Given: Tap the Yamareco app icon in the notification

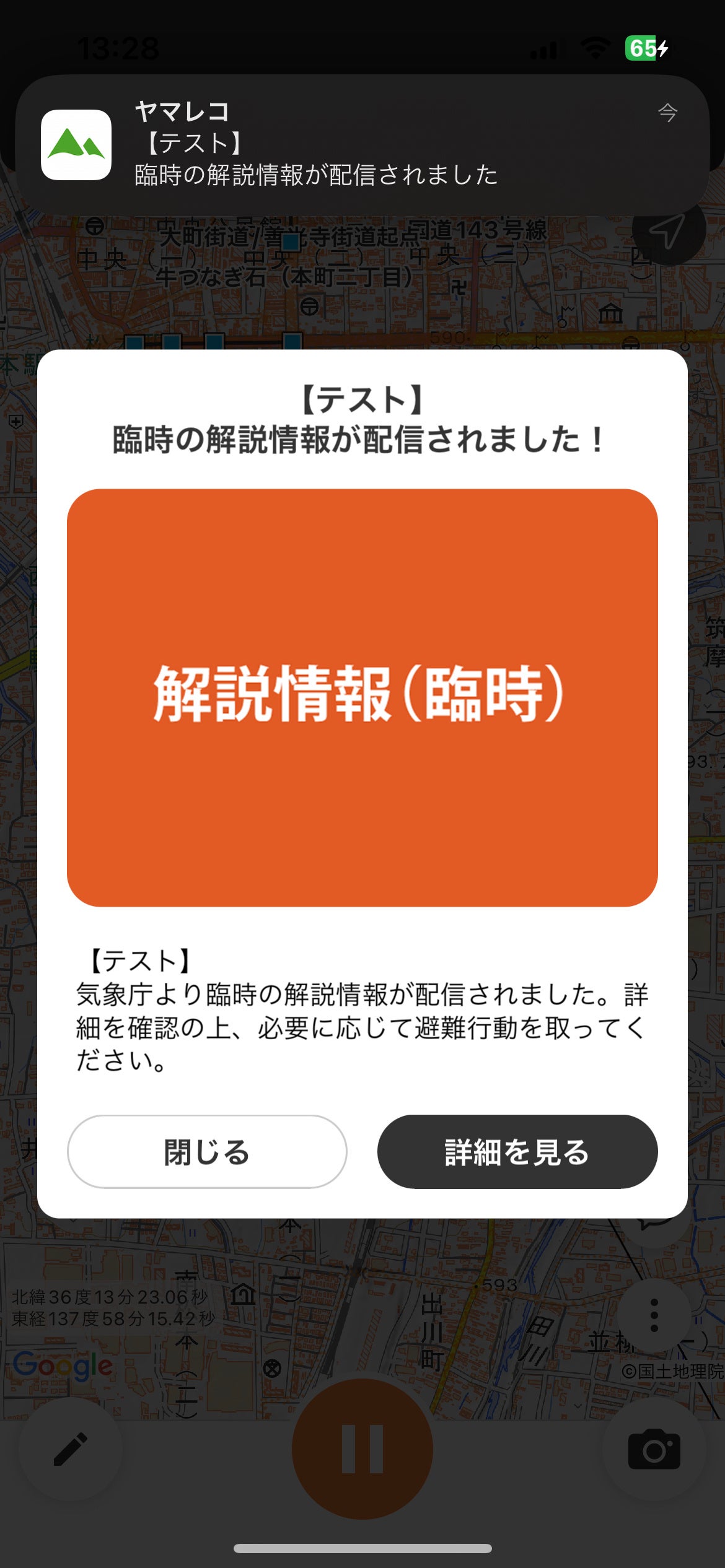Looking at the screenshot, I should click(x=77, y=142).
